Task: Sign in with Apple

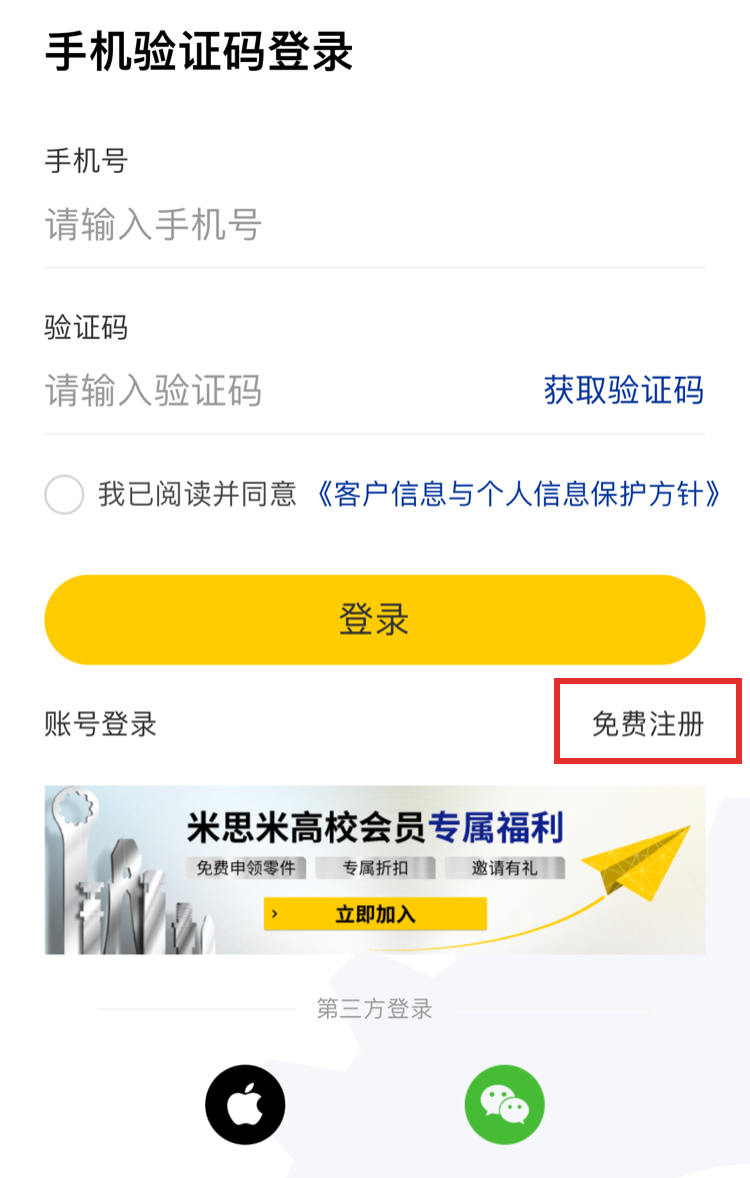Action: [x=245, y=1105]
